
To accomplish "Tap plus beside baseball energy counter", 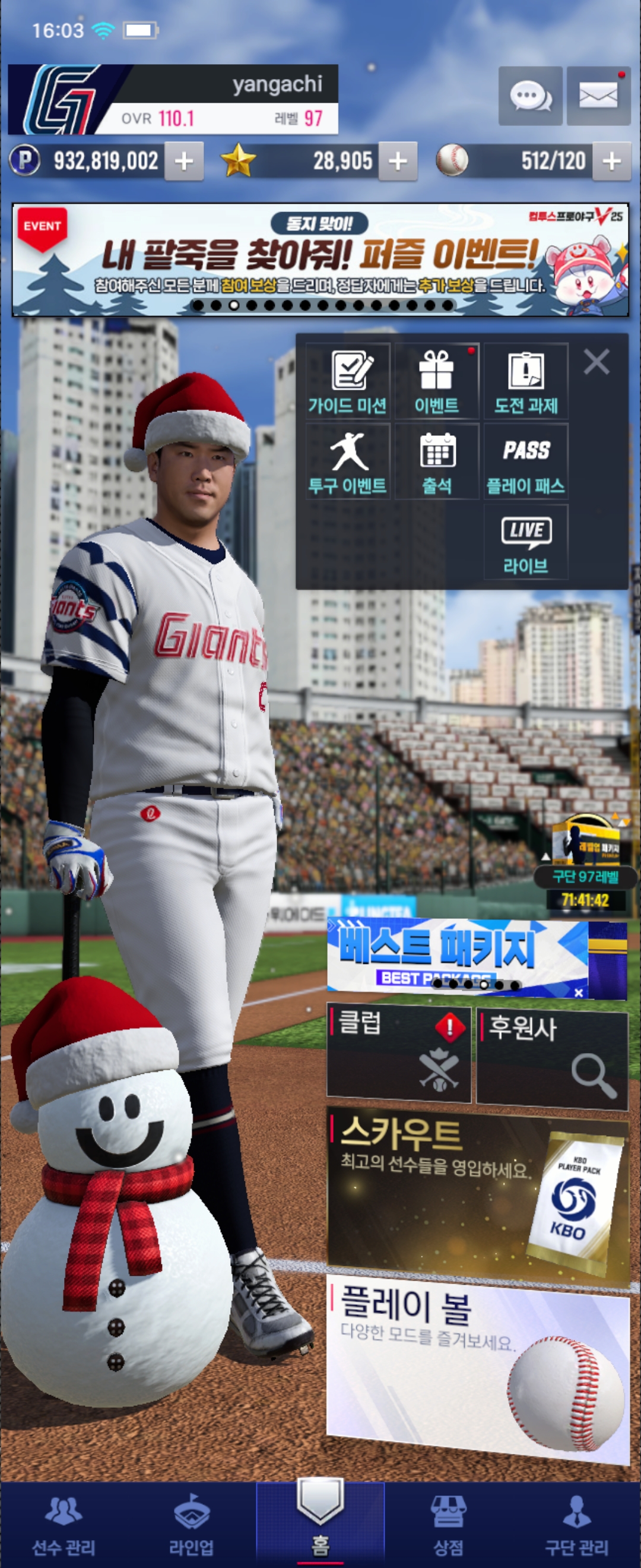I will [611, 162].
